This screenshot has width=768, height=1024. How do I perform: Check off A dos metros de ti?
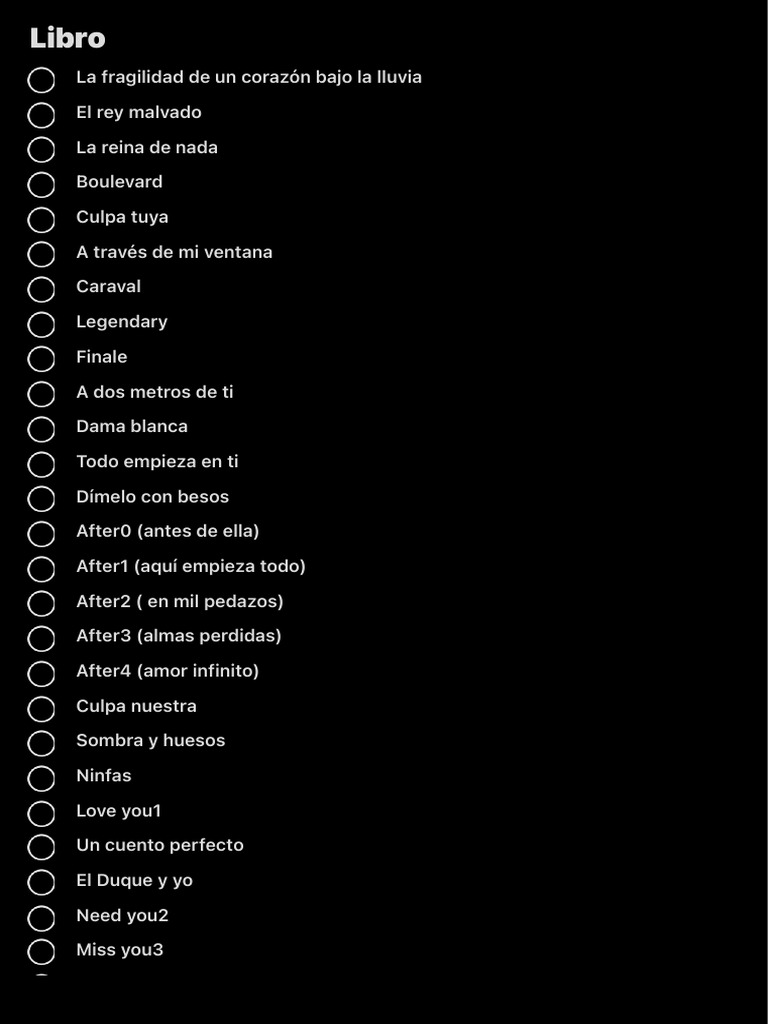[x=41, y=394]
